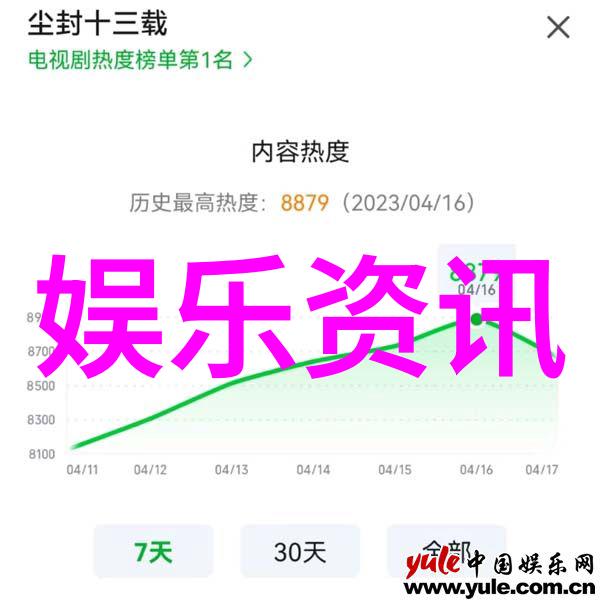Open the 电视剧热度榜单第1名 ranking link
The image size is (600, 600).
click(140, 59)
